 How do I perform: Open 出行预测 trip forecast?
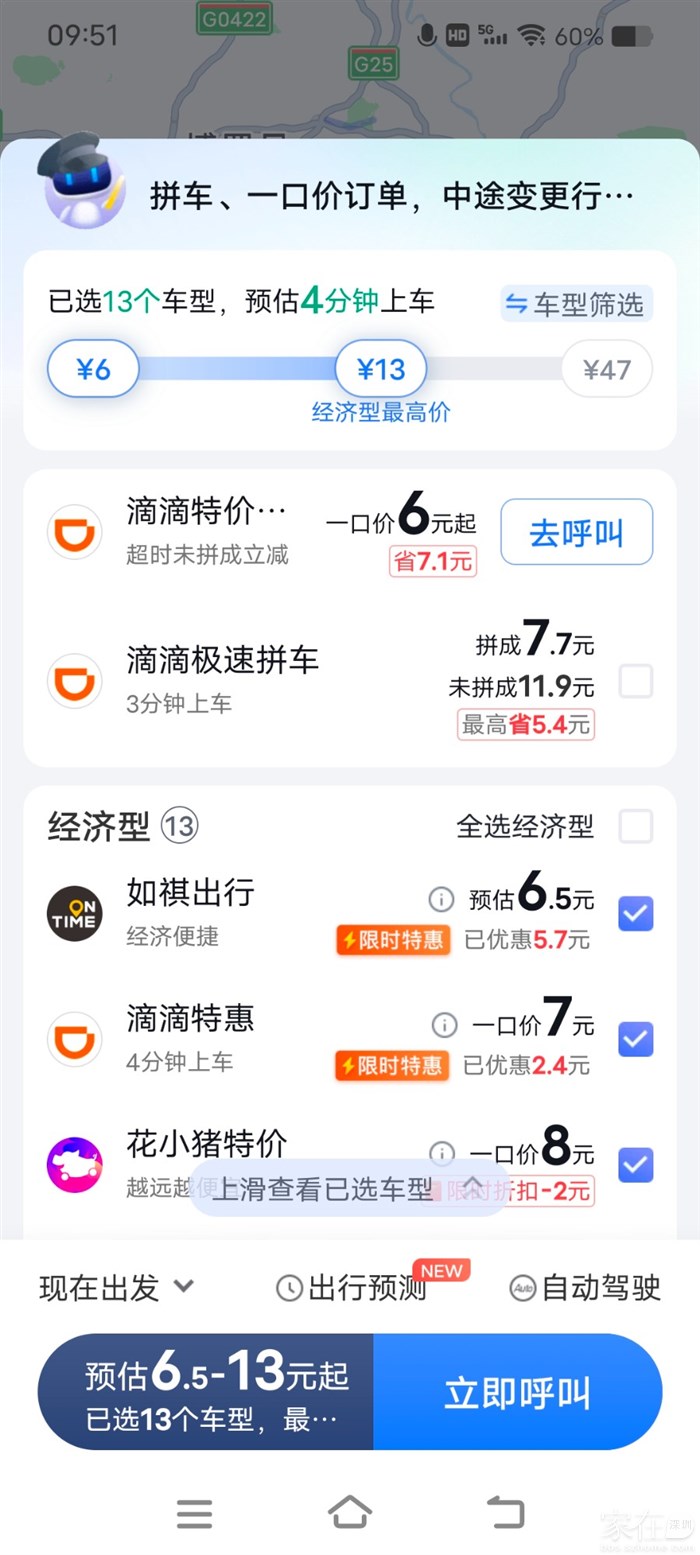[x=352, y=1287]
